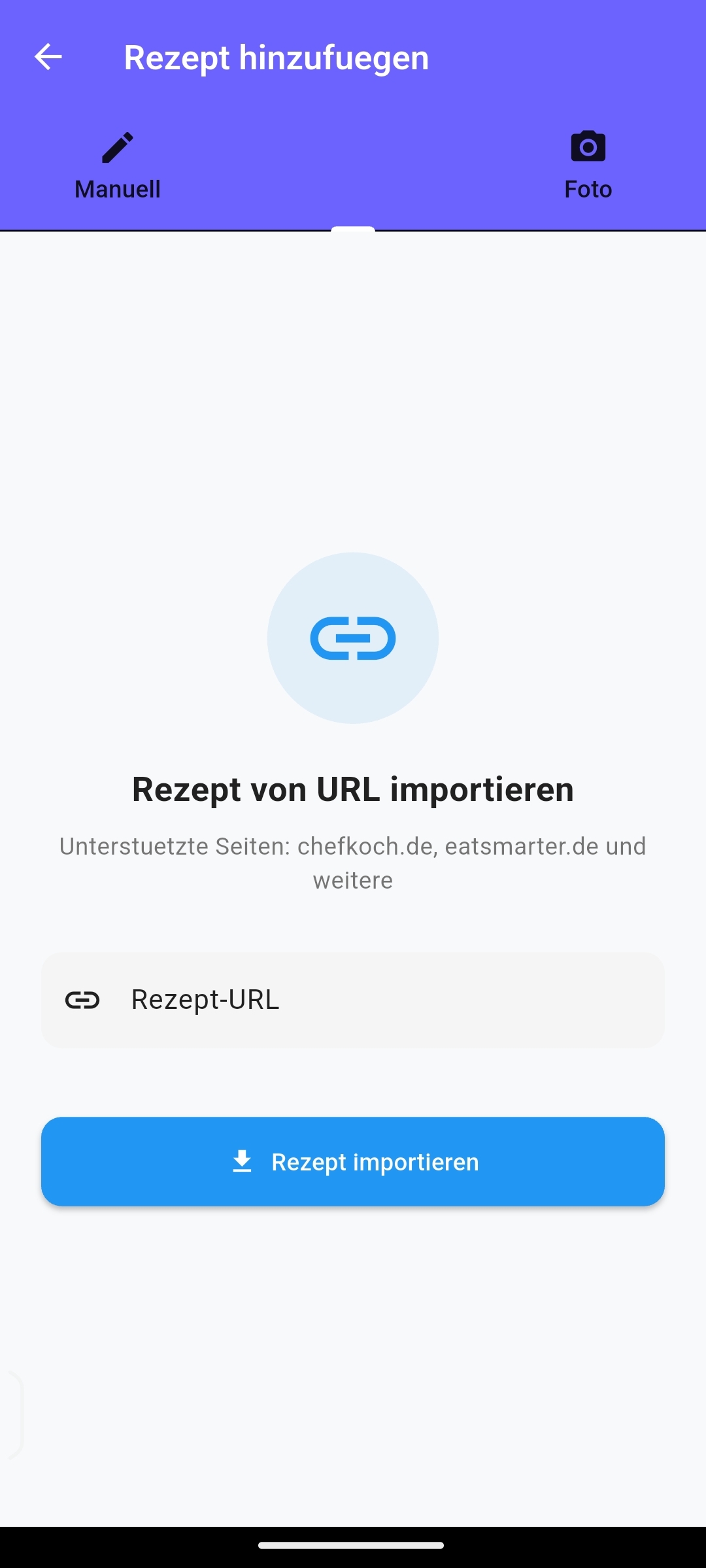Tap the back arrow in the header
Viewport: 706px width, 1568px height.
coord(48,57)
